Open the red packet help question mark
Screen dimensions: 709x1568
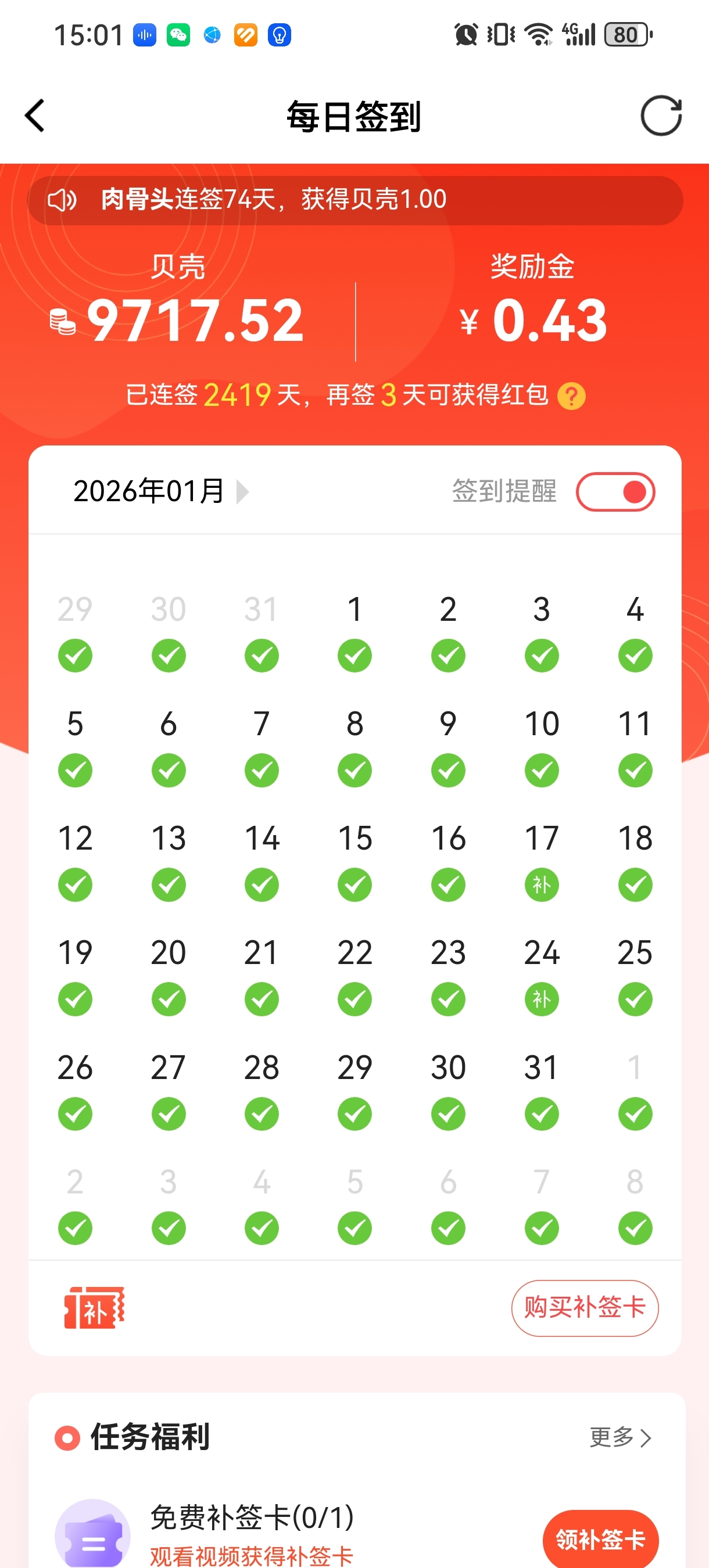[571, 396]
